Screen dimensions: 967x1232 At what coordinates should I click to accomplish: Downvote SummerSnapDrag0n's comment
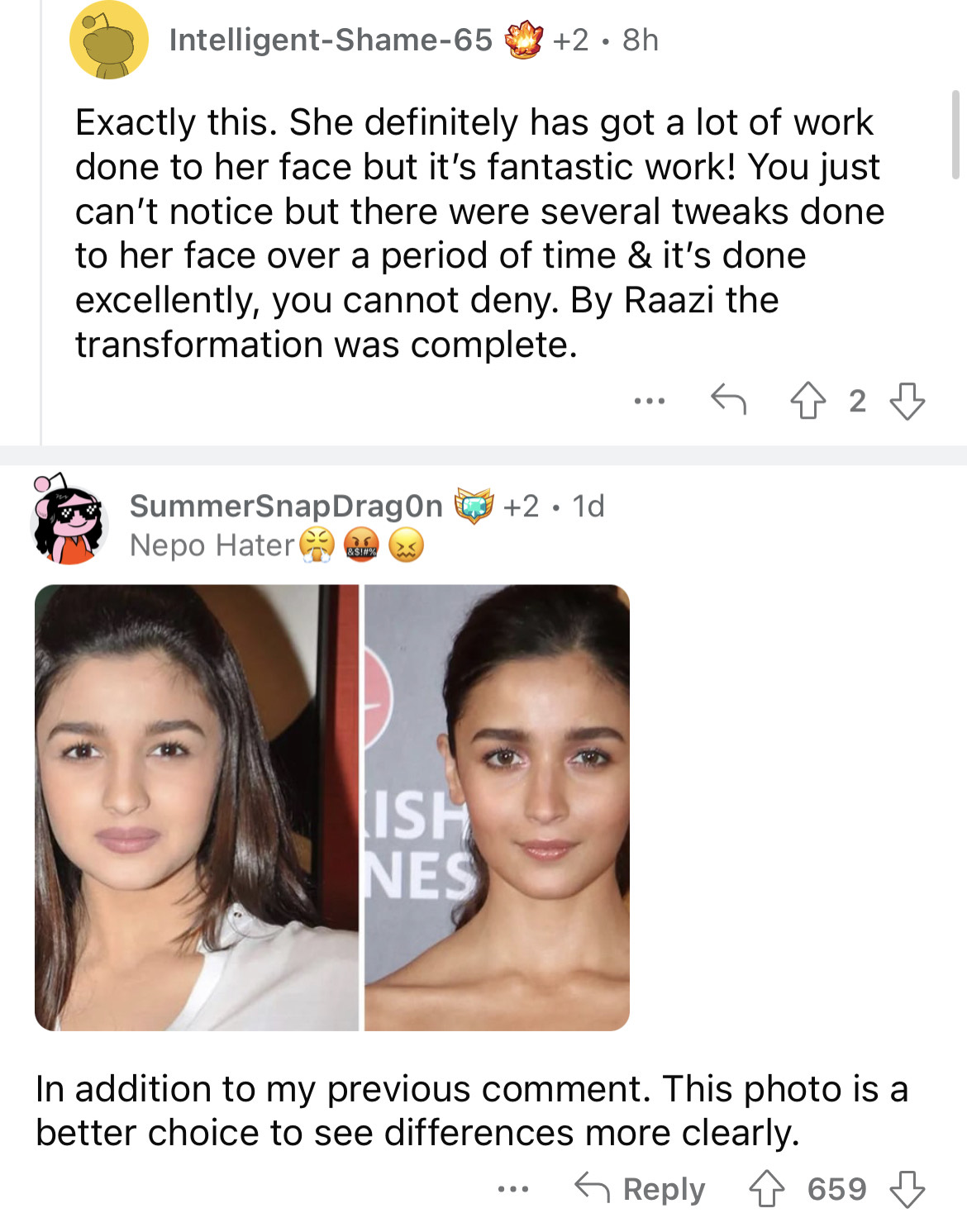pos(907,1189)
